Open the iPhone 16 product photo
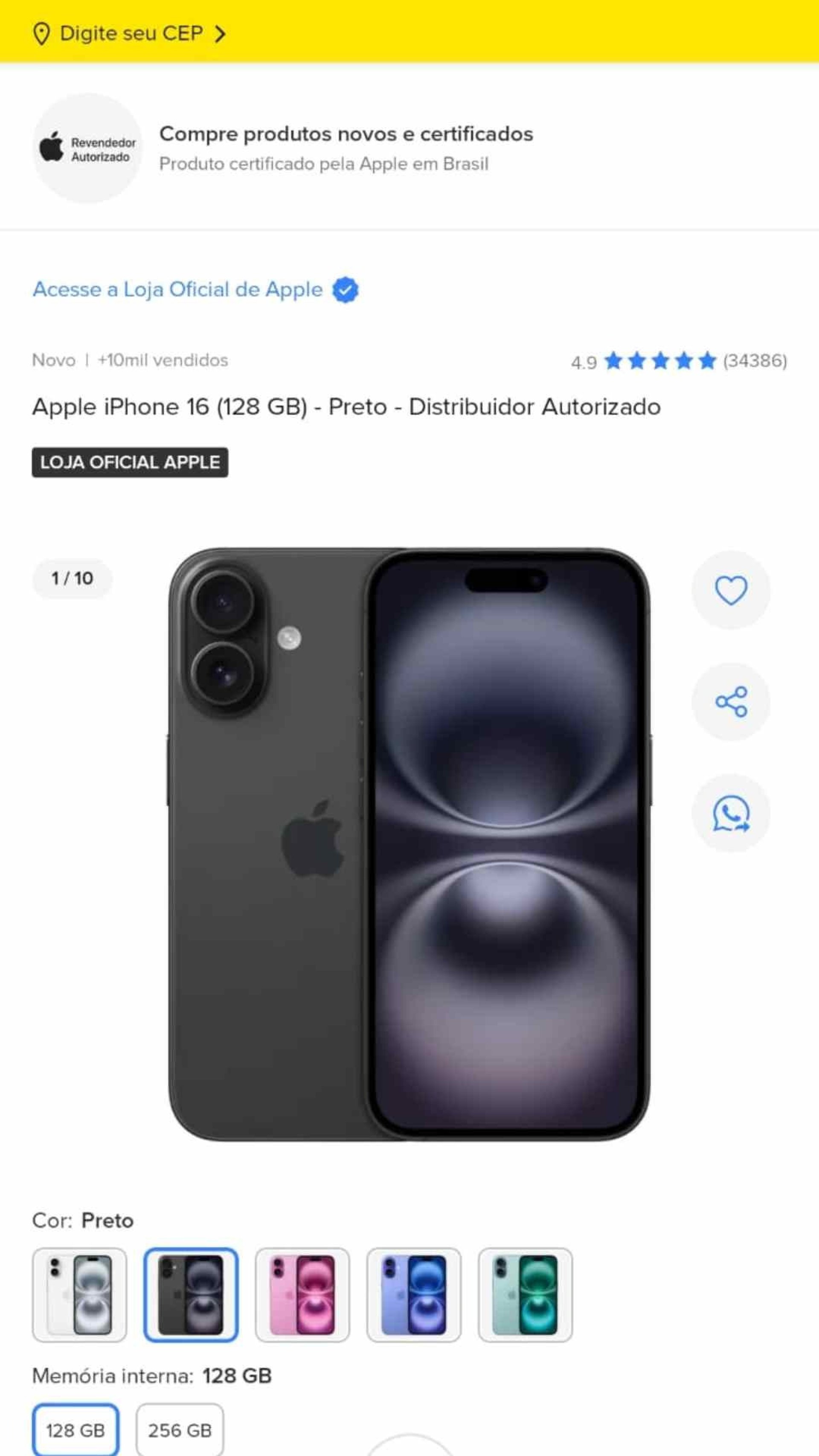819x1456 pixels. point(409,844)
